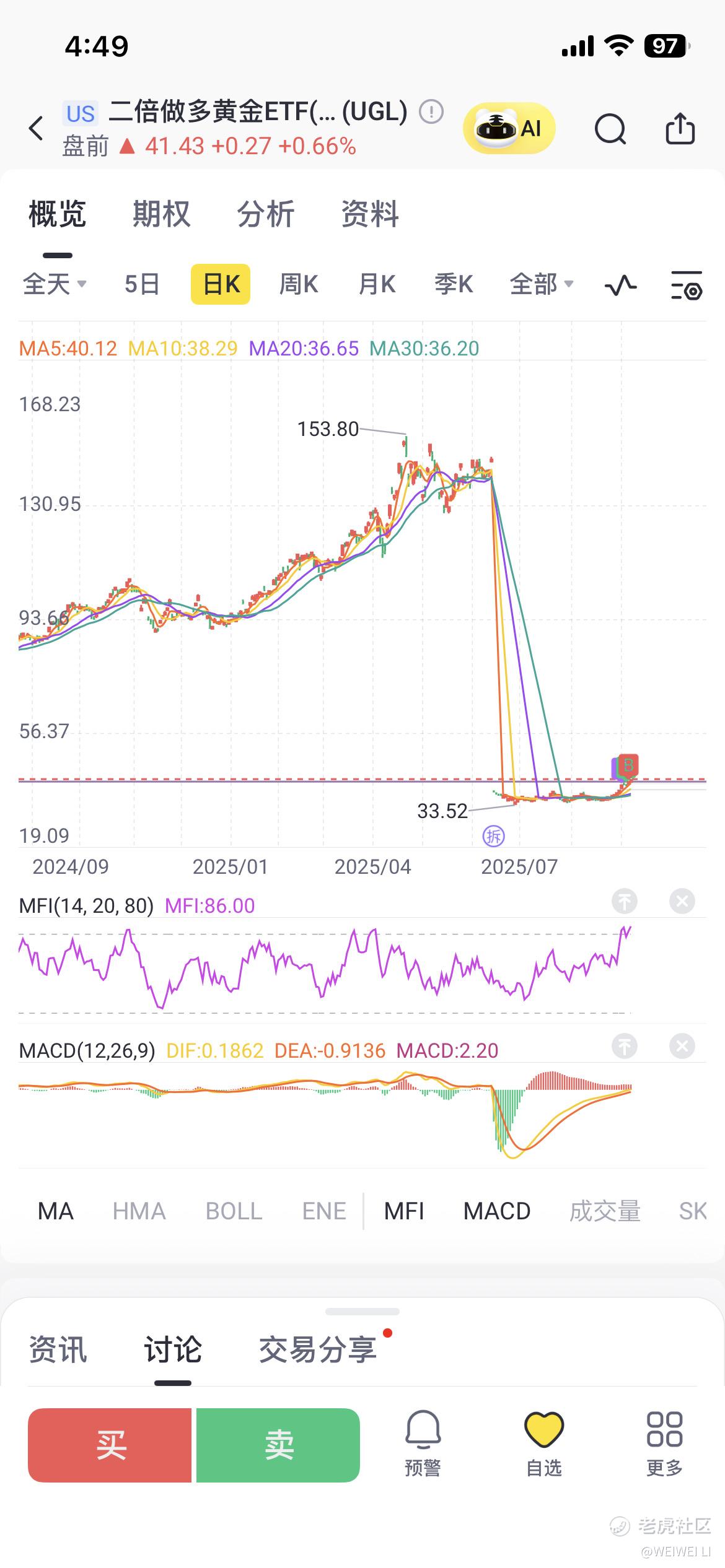Go back with the top-left arrow
The image size is (725, 1568).
pos(37,129)
